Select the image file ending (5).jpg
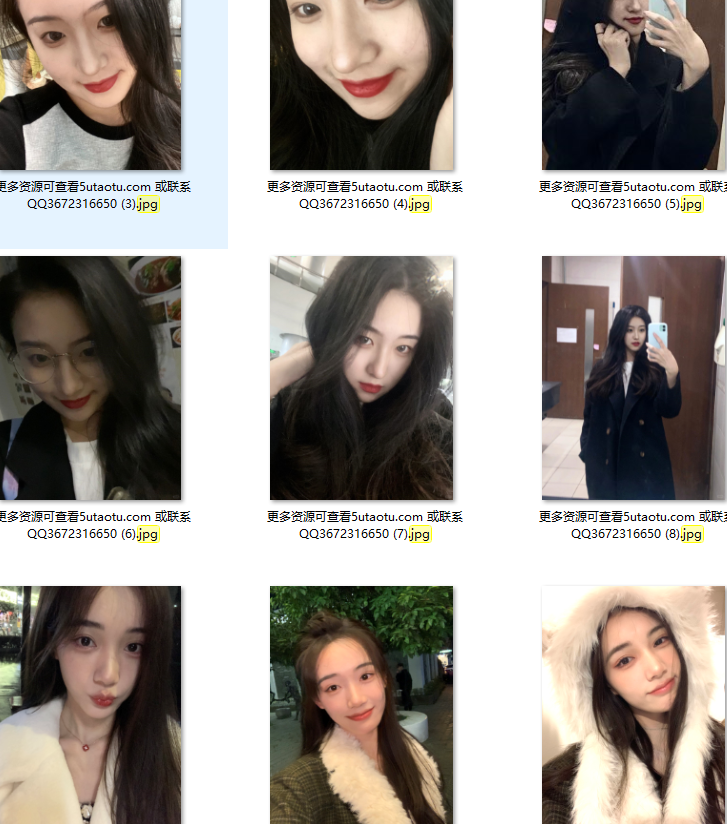Viewport: 727px width, 824px height. 633,85
